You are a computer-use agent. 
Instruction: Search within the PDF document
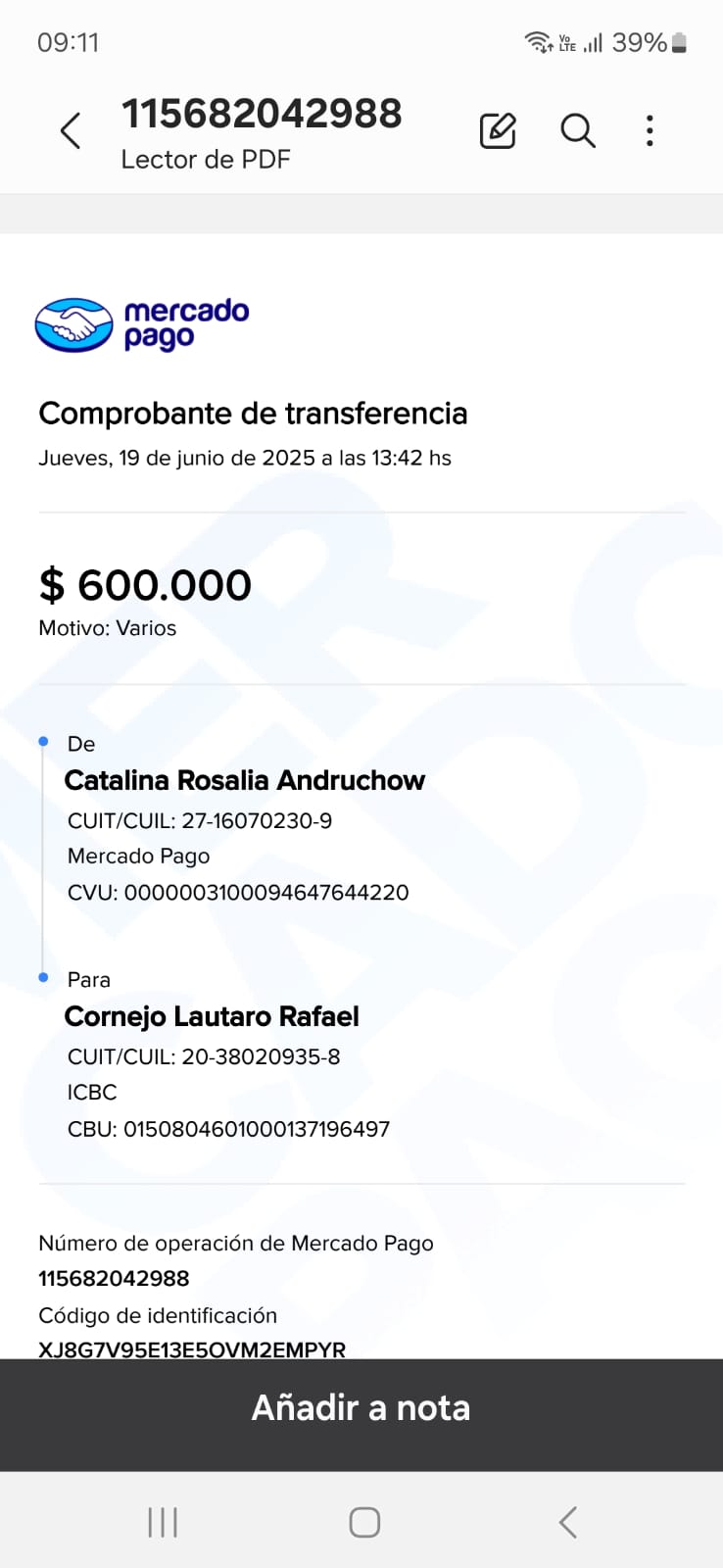coord(578,130)
